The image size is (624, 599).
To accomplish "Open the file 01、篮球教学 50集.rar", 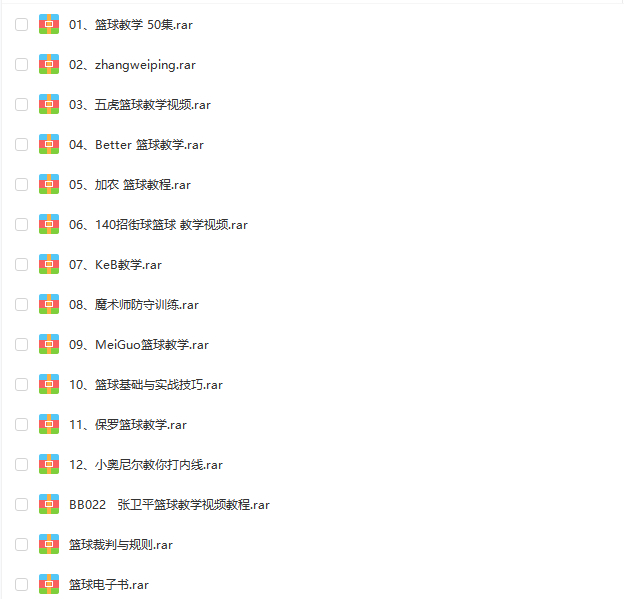I will (131, 25).
